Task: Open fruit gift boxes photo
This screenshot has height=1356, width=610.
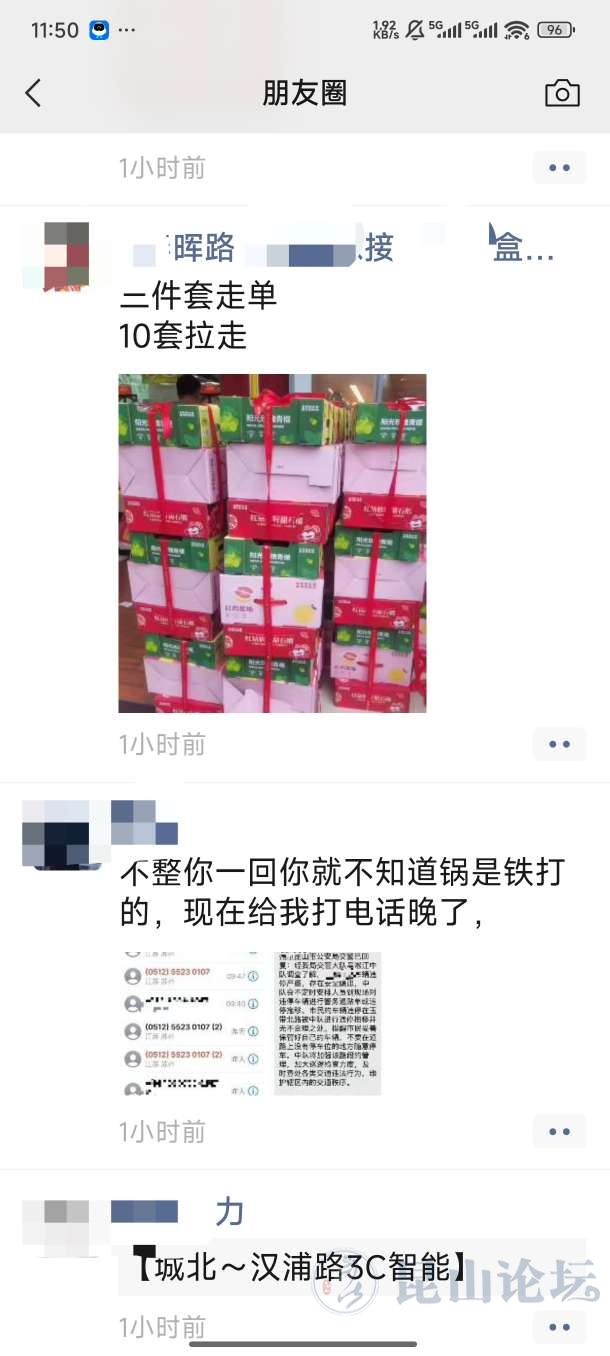Action: click(272, 543)
